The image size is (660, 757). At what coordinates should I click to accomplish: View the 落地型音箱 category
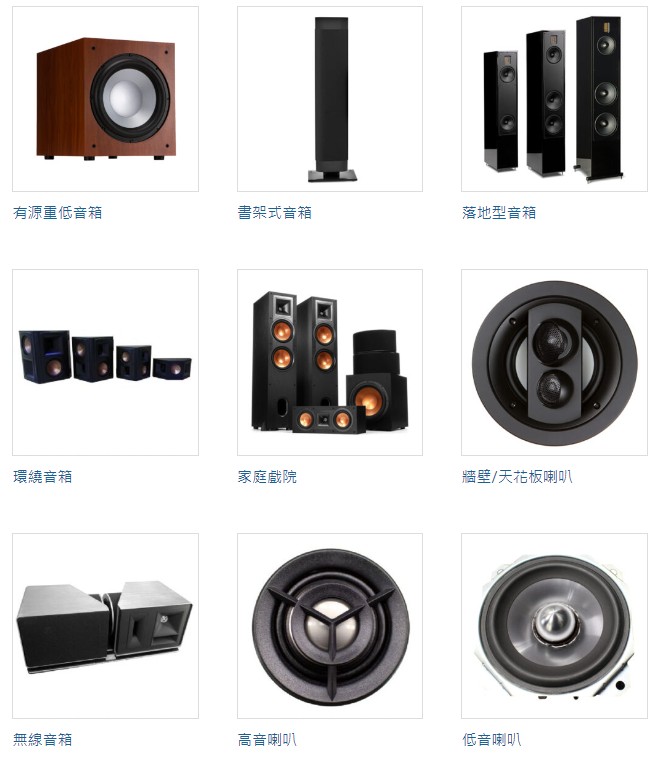click(553, 99)
